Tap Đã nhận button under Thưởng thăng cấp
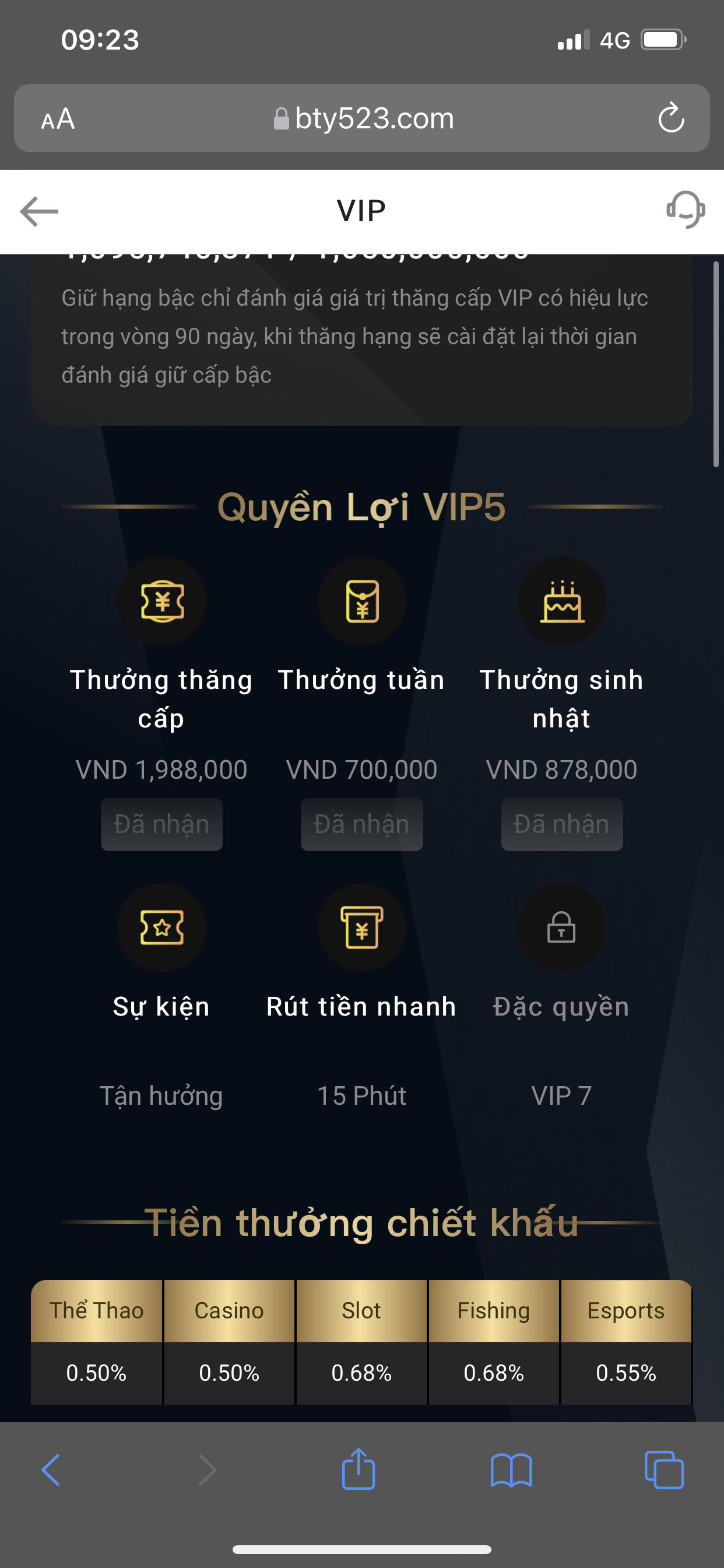The height and width of the screenshot is (1568, 724). pyautogui.click(x=161, y=824)
